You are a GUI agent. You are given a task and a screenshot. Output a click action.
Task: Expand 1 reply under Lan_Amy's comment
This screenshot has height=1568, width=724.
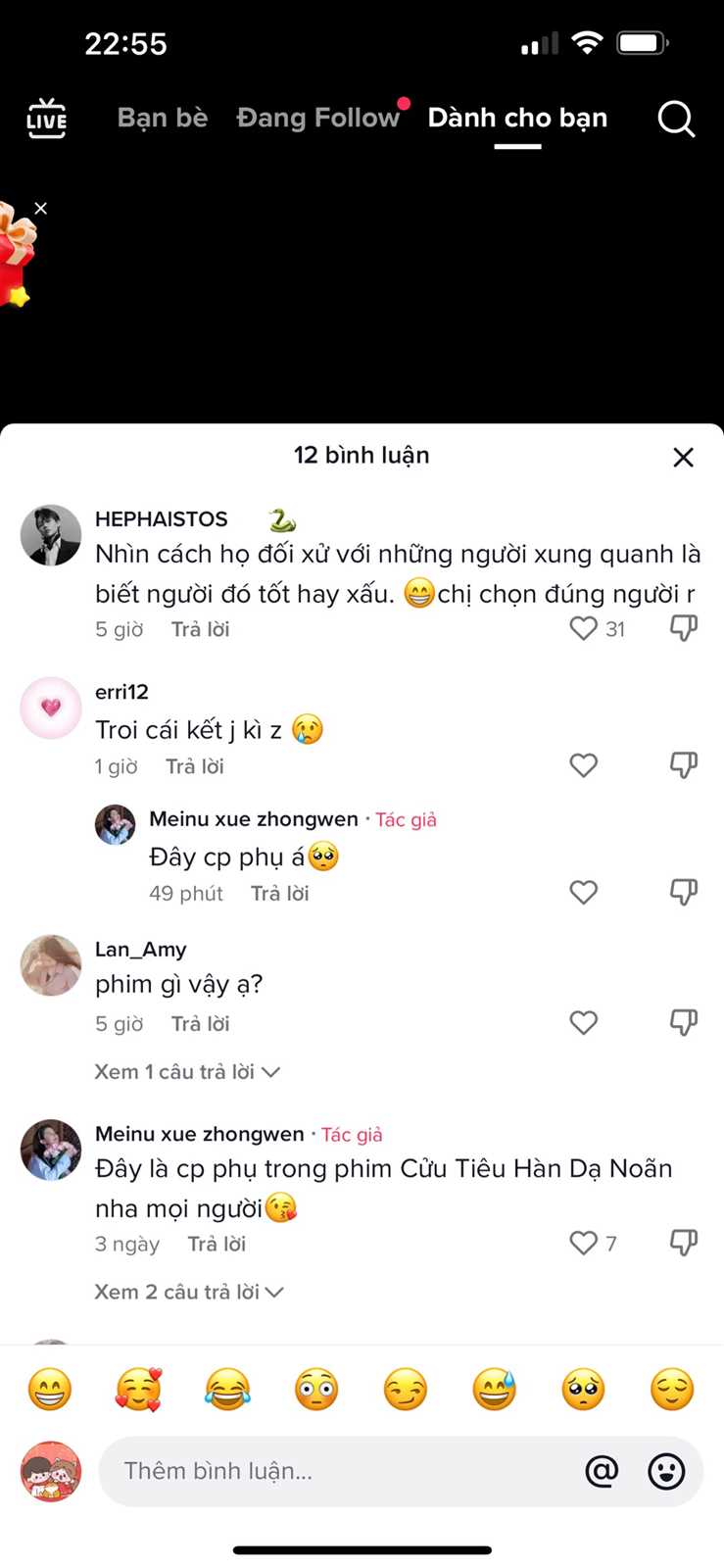(186, 1072)
